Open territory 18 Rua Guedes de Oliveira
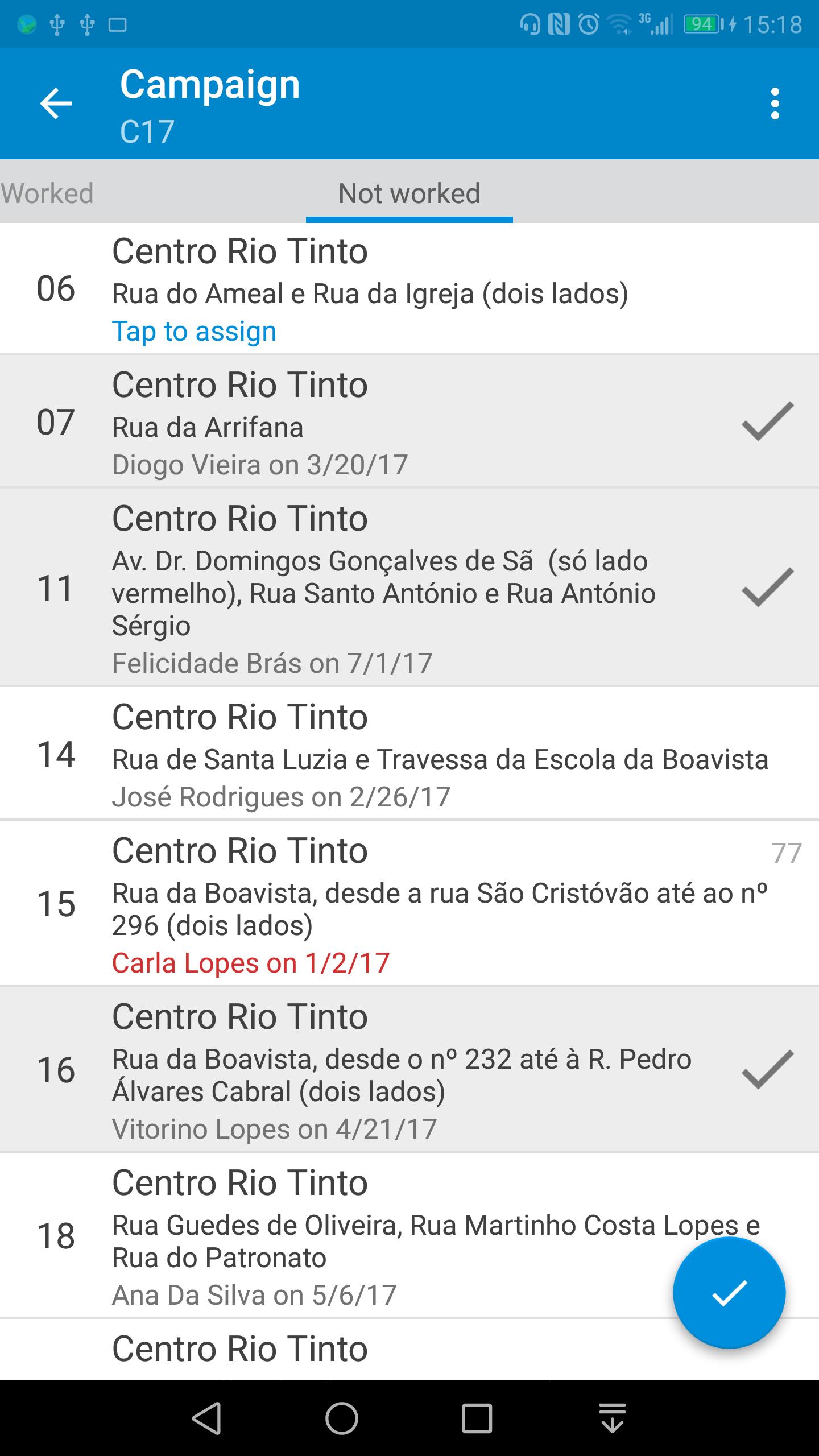Image resolution: width=819 pixels, height=1456 pixels. 409,1236
